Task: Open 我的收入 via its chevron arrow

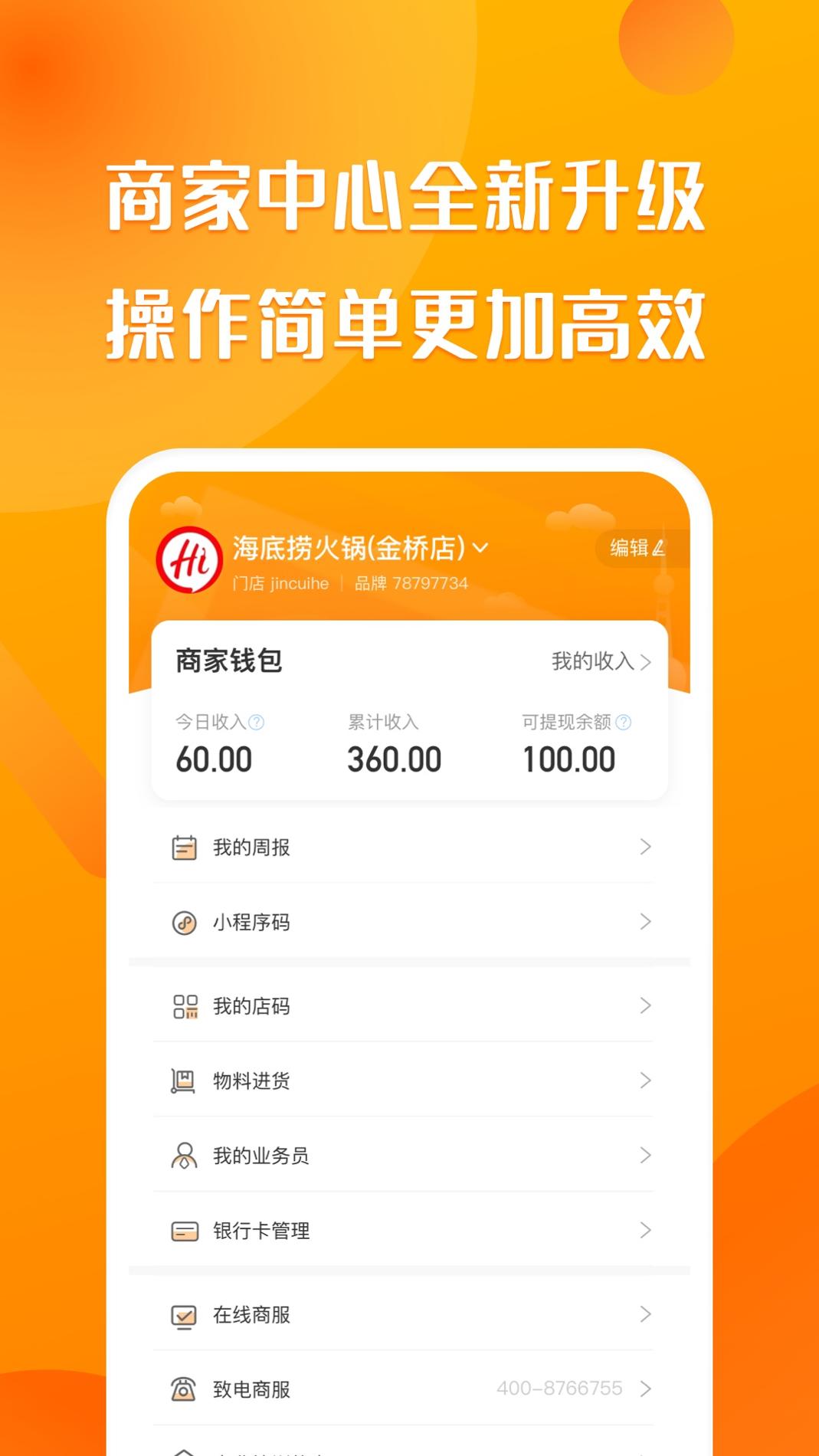Action: click(649, 661)
